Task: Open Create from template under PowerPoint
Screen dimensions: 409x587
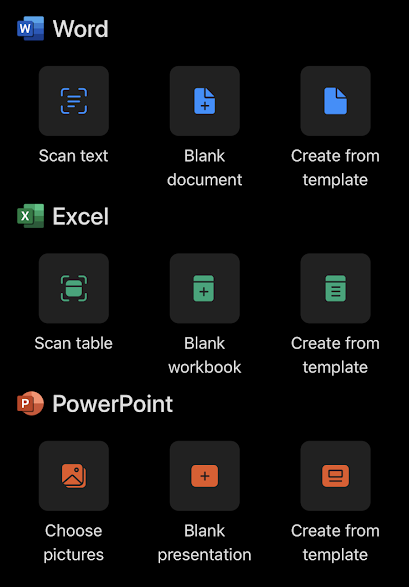Action: tap(335, 476)
